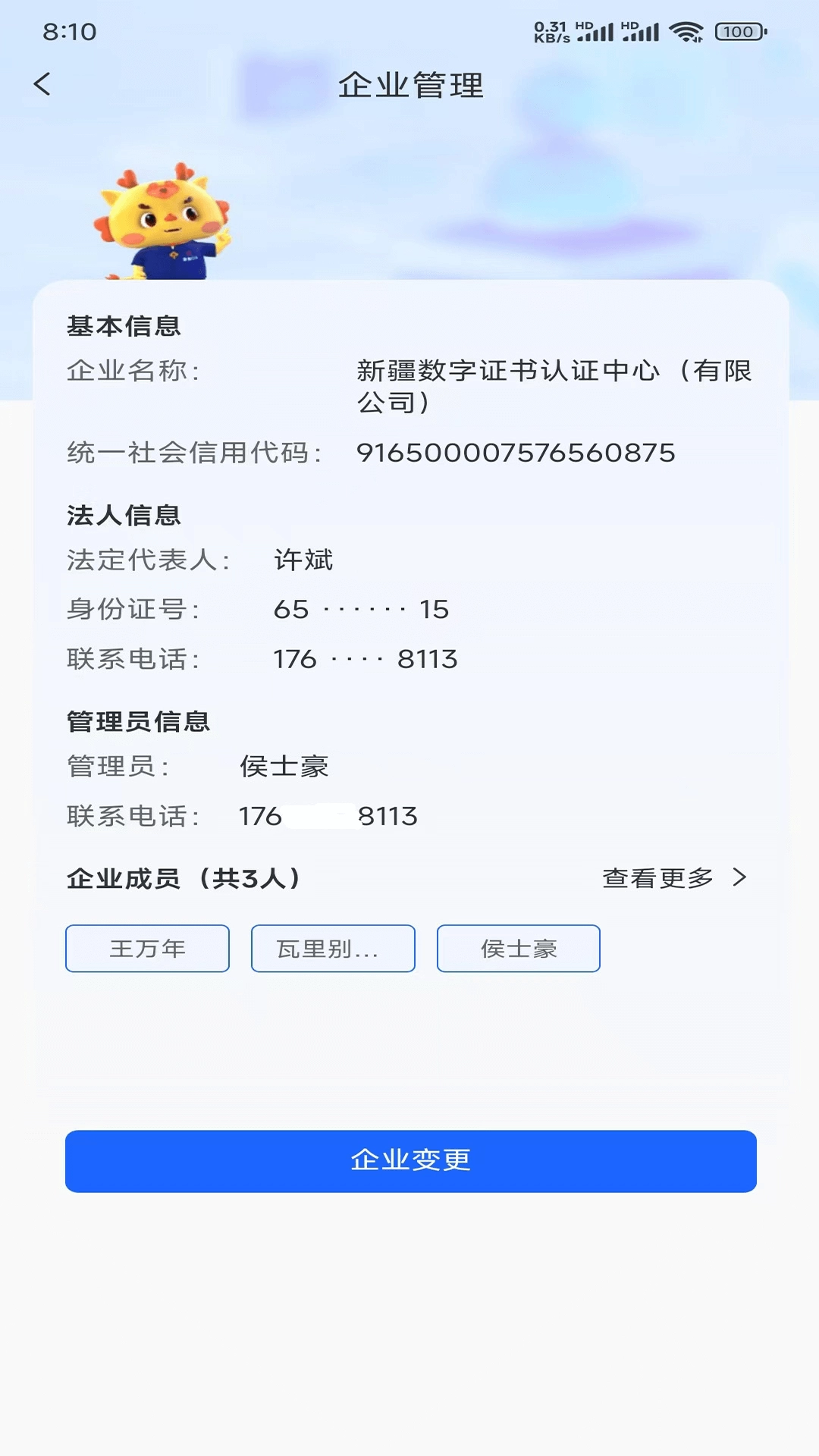This screenshot has width=819, height=1456.
Task: Tap the clock showing 8:10
Action: (x=68, y=31)
